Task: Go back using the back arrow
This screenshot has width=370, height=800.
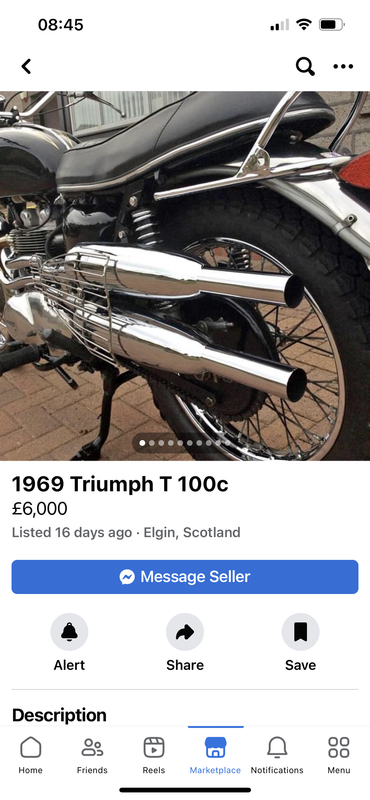Action: pos(26,66)
